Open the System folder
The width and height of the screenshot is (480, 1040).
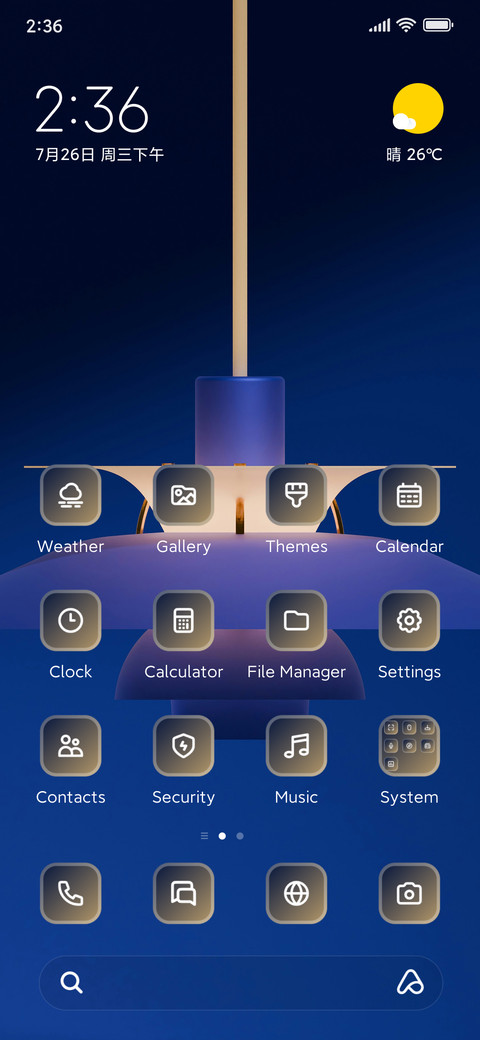coord(409,746)
